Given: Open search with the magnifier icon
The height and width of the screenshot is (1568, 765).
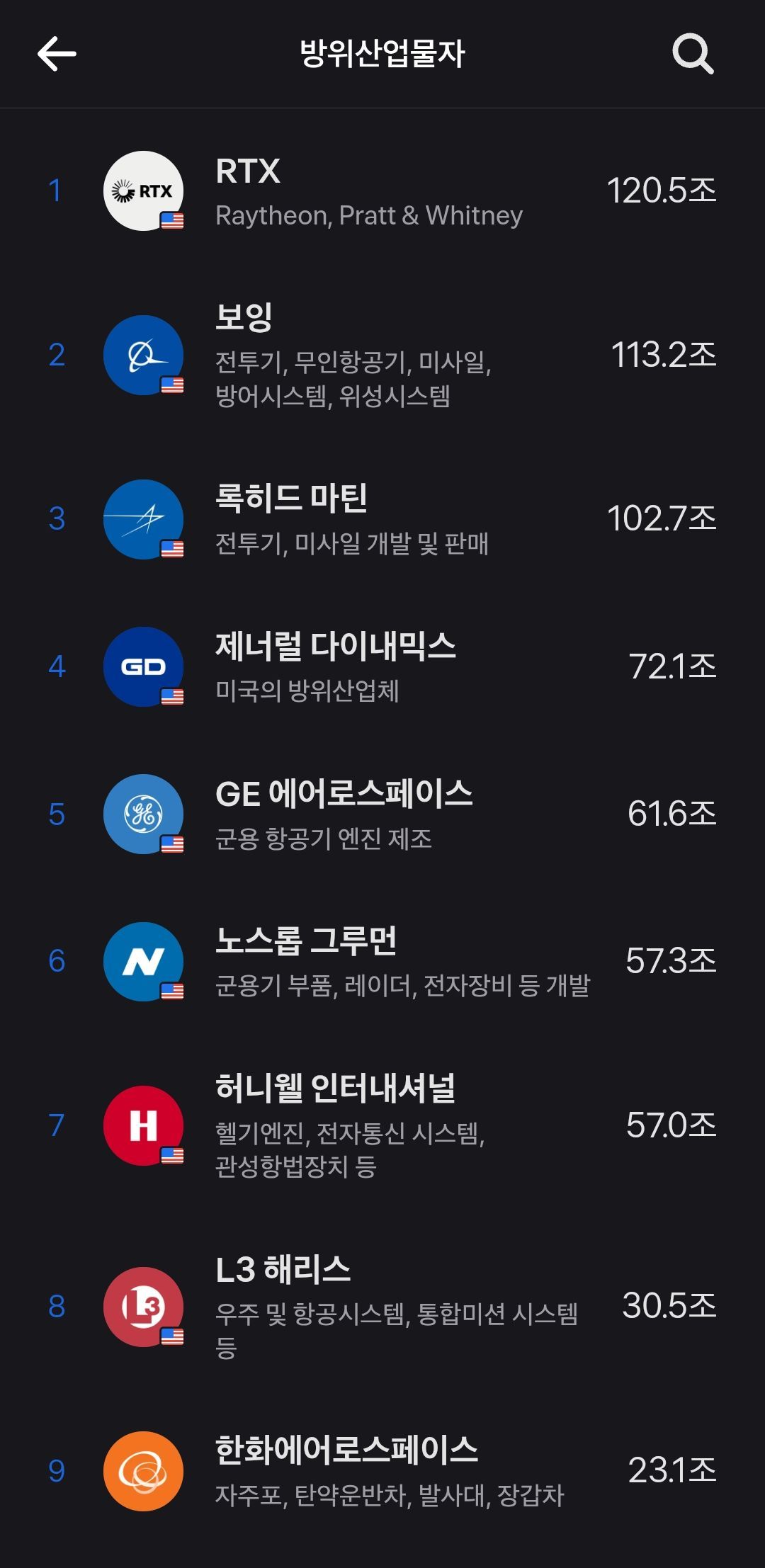Looking at the screenshot, I should [x=693, y=53].
